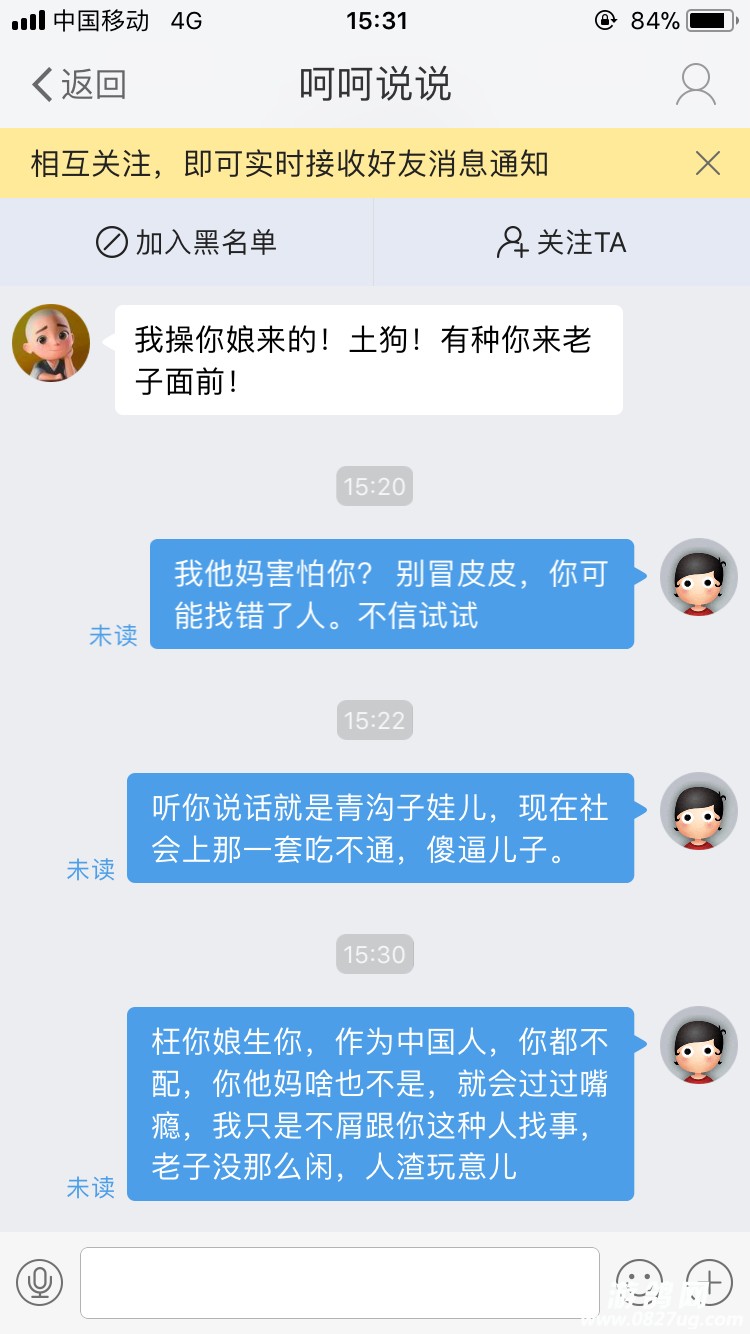The height and width of the screenshot is (1334, 750).
Task: Open the emoji picker
Action: coord(640,1282)
